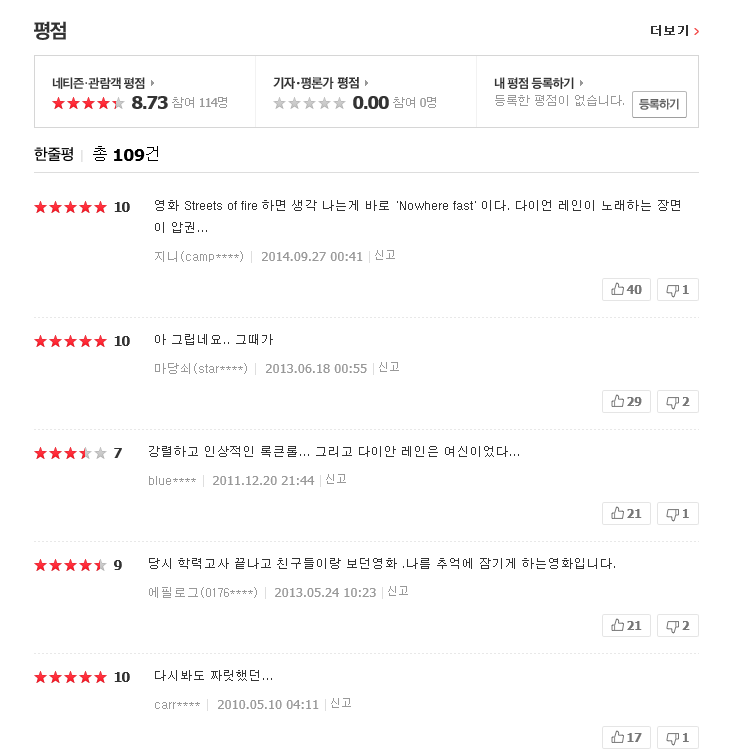Like the review by carr****
This screenshot has width=754, height=752.
[626, 738]
